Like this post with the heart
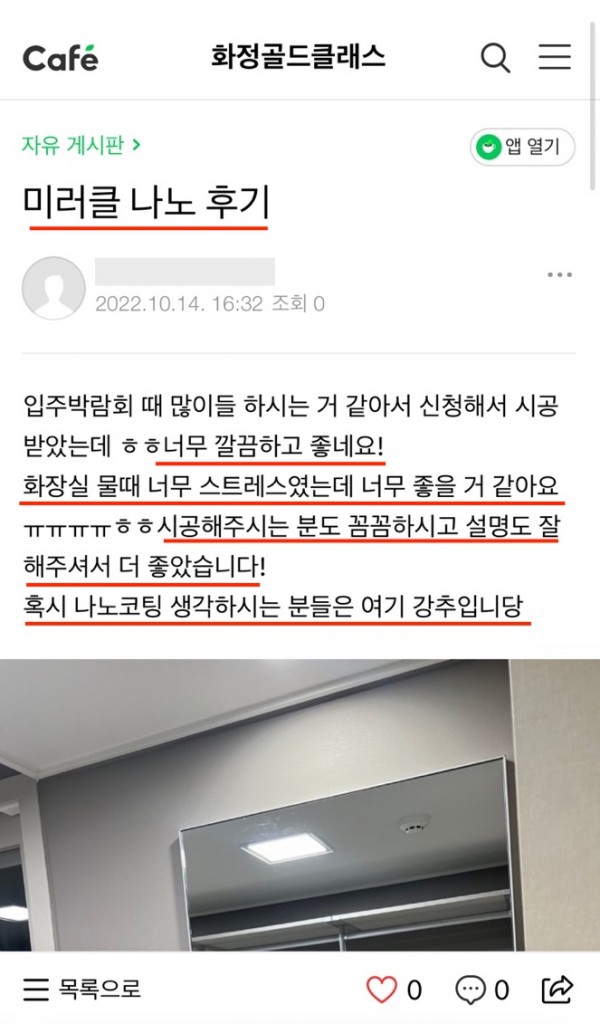600x1024 pixels. click(383, 990)
